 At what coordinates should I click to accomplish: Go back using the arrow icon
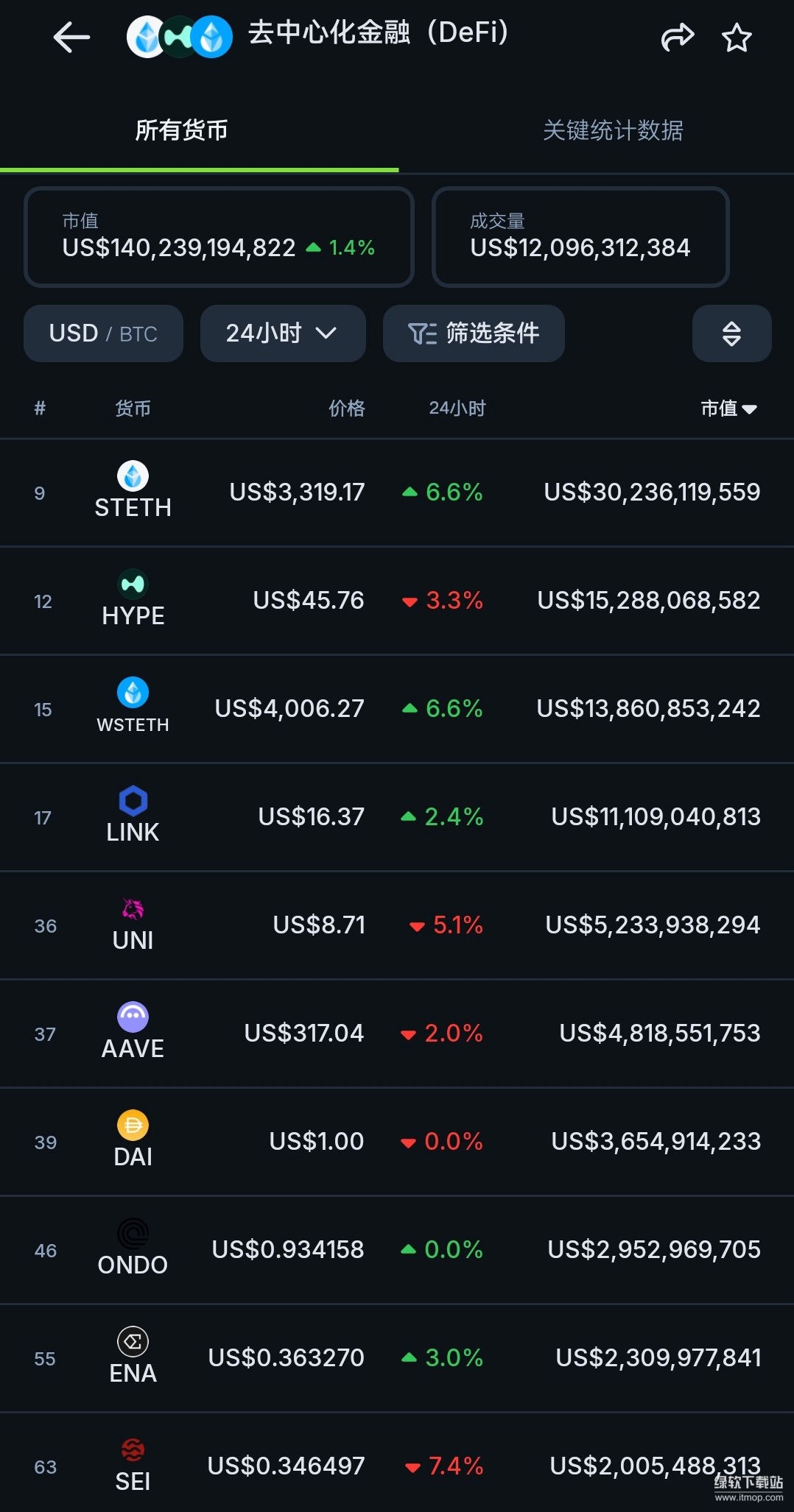(x=71, y=37)
